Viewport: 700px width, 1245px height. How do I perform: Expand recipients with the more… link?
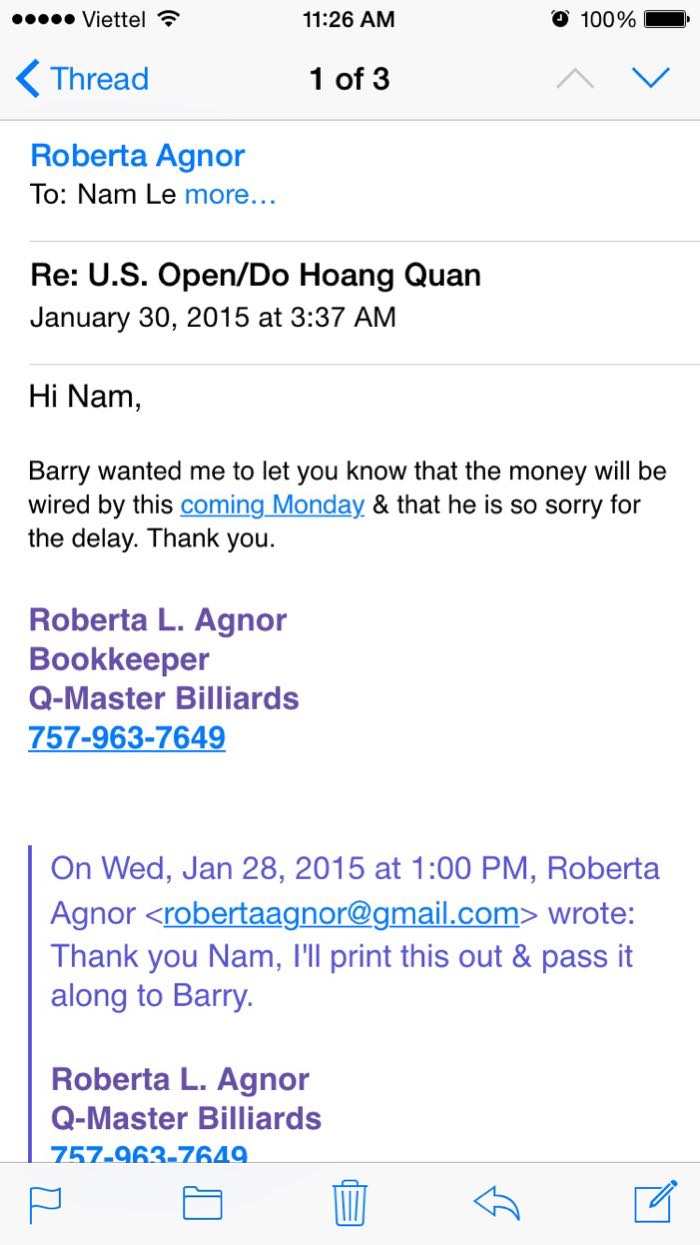(230, 194)
